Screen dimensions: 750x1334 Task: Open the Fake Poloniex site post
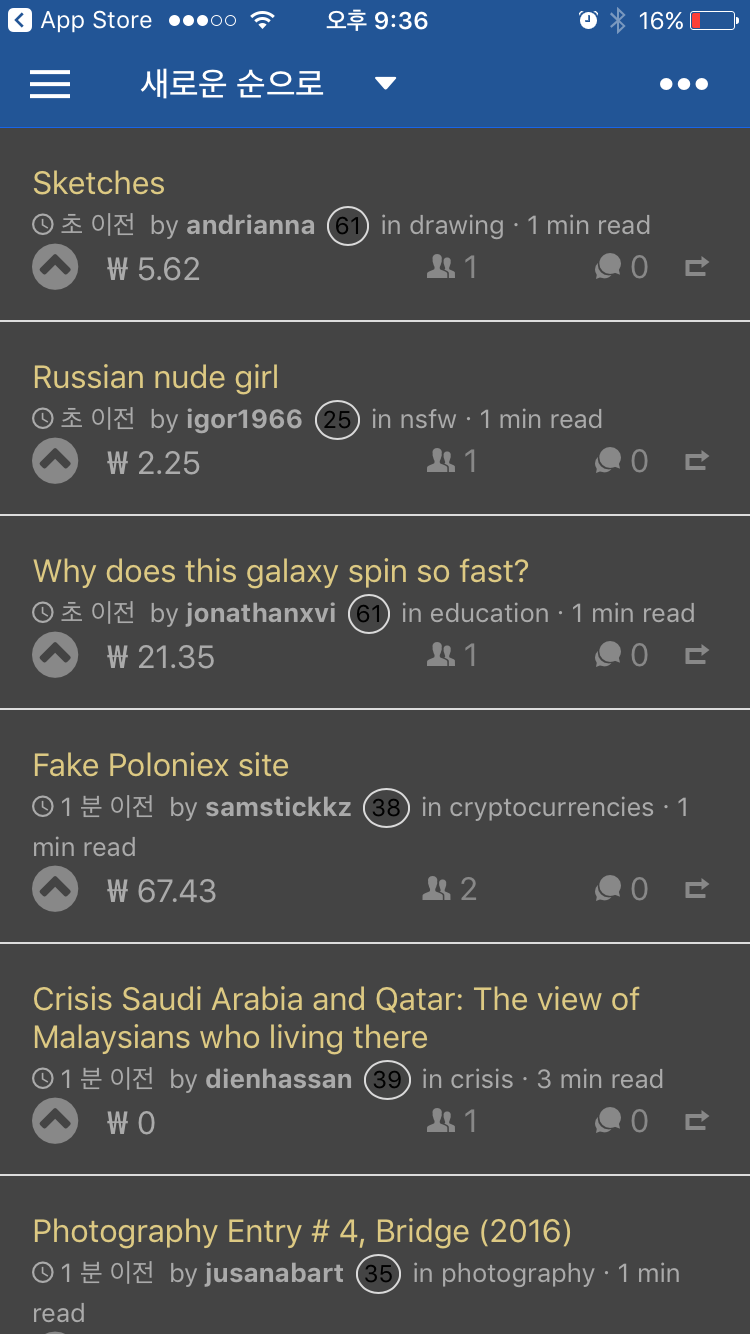[x=161, y=765]
